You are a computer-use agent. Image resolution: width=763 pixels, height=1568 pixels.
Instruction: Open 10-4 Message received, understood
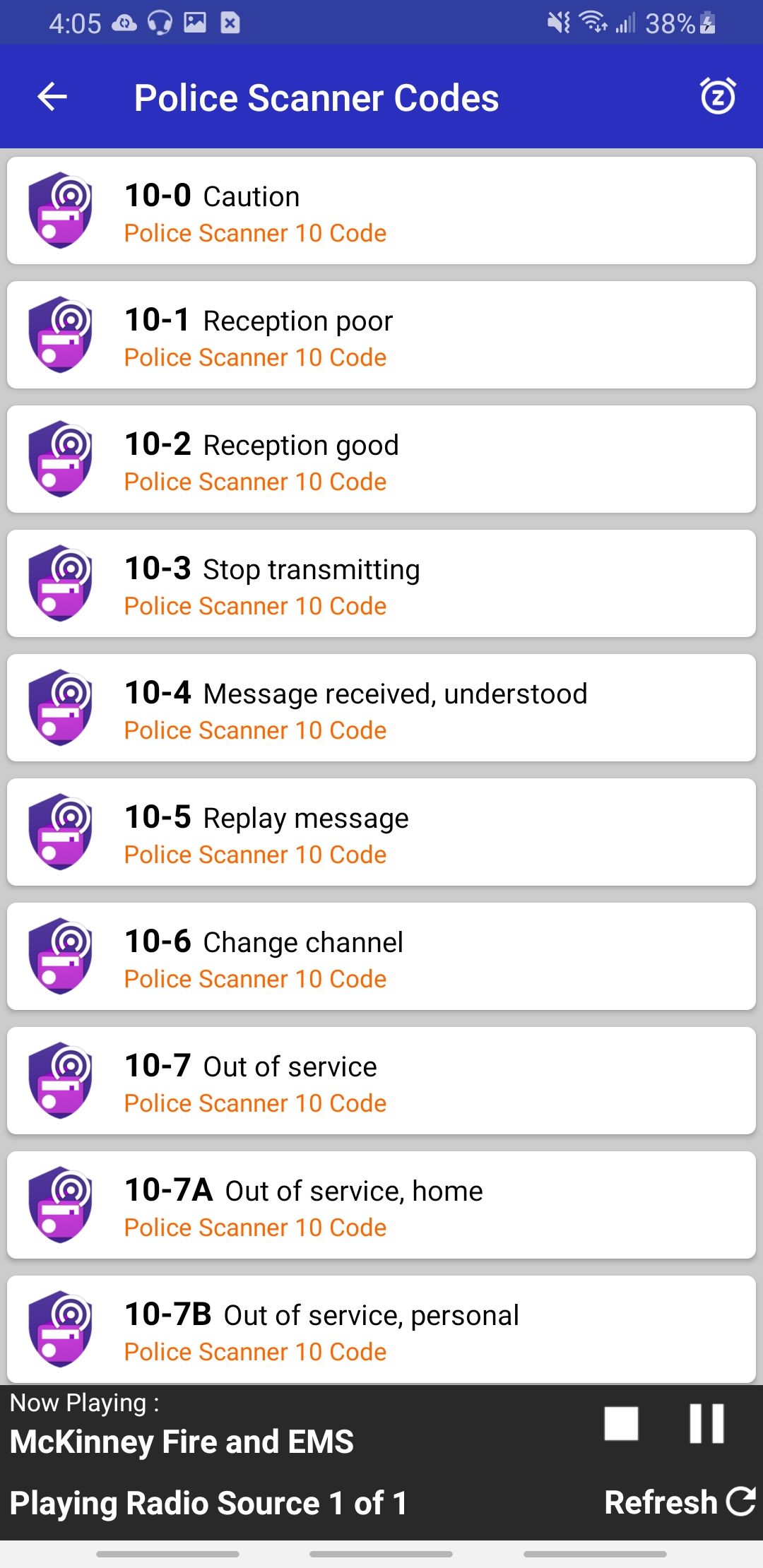tap(381, 708)
